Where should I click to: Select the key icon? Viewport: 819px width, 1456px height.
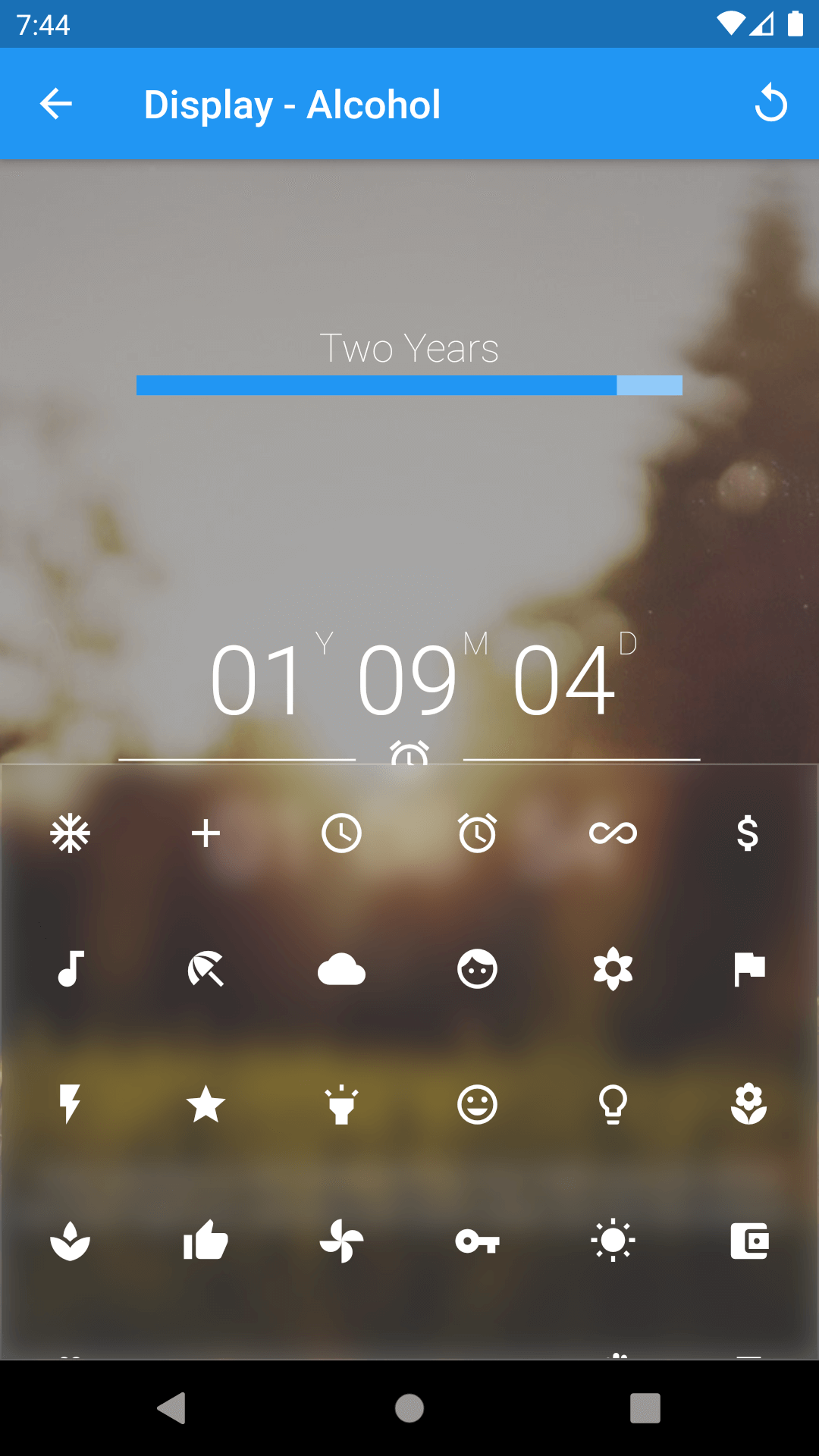click(477, 1241)
